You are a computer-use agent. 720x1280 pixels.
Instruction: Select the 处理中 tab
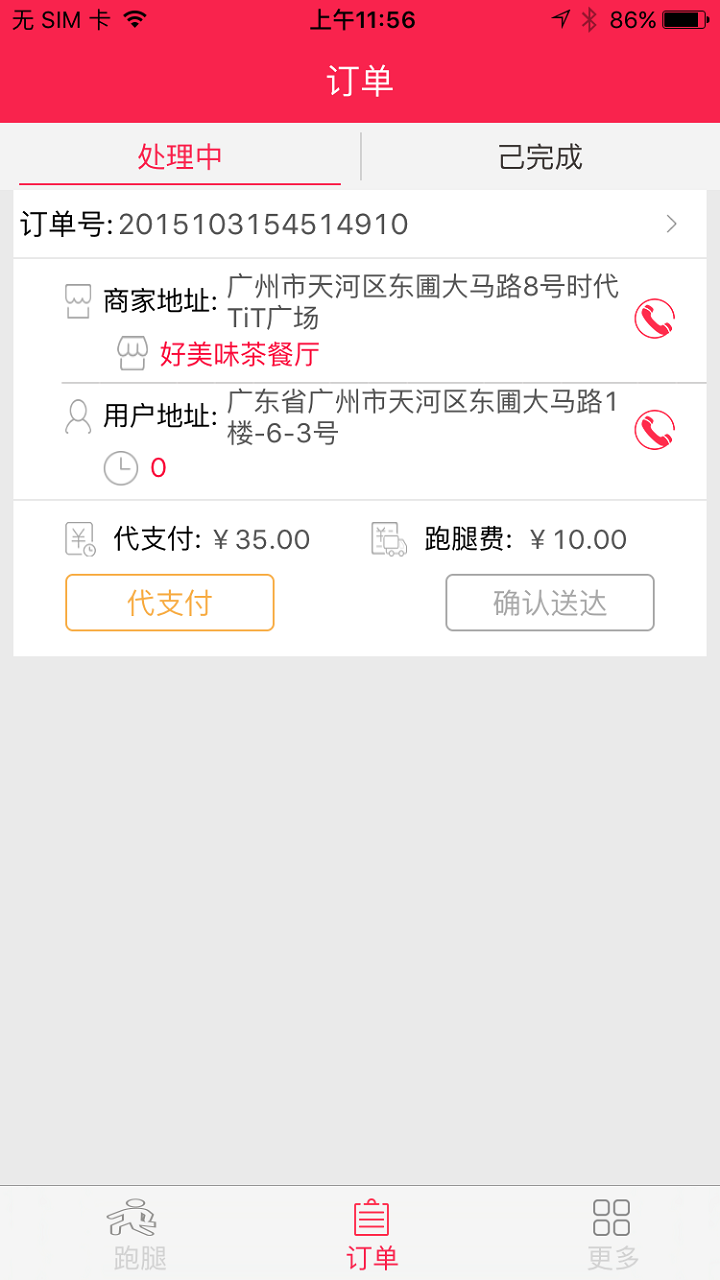tap(180, 157)
